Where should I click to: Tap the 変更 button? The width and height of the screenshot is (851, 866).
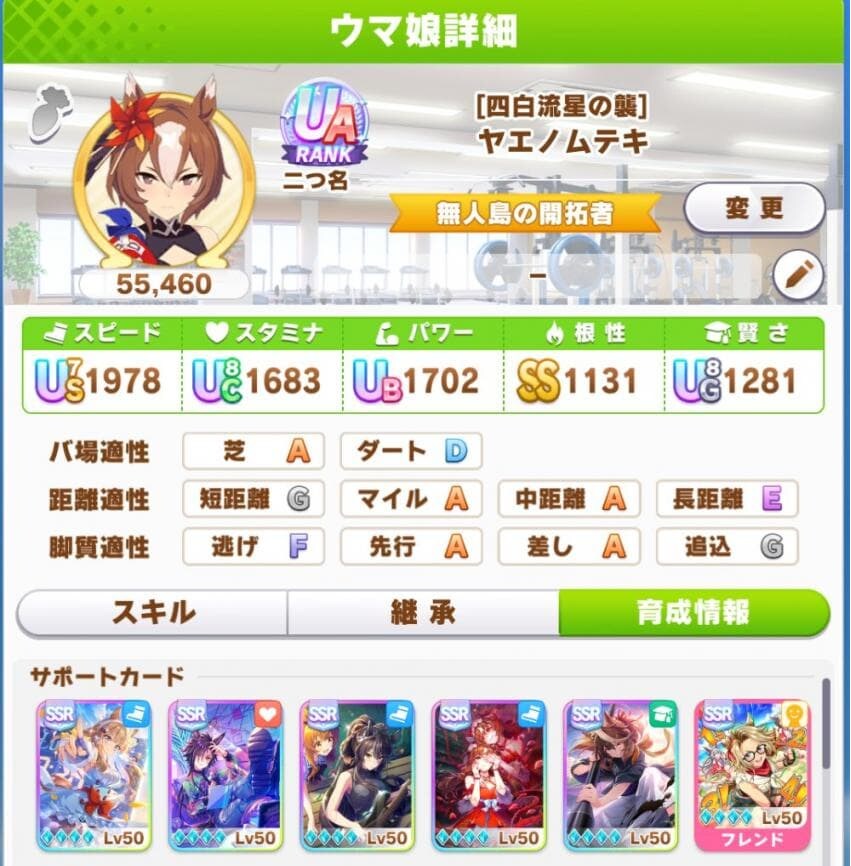click(754, 209)
